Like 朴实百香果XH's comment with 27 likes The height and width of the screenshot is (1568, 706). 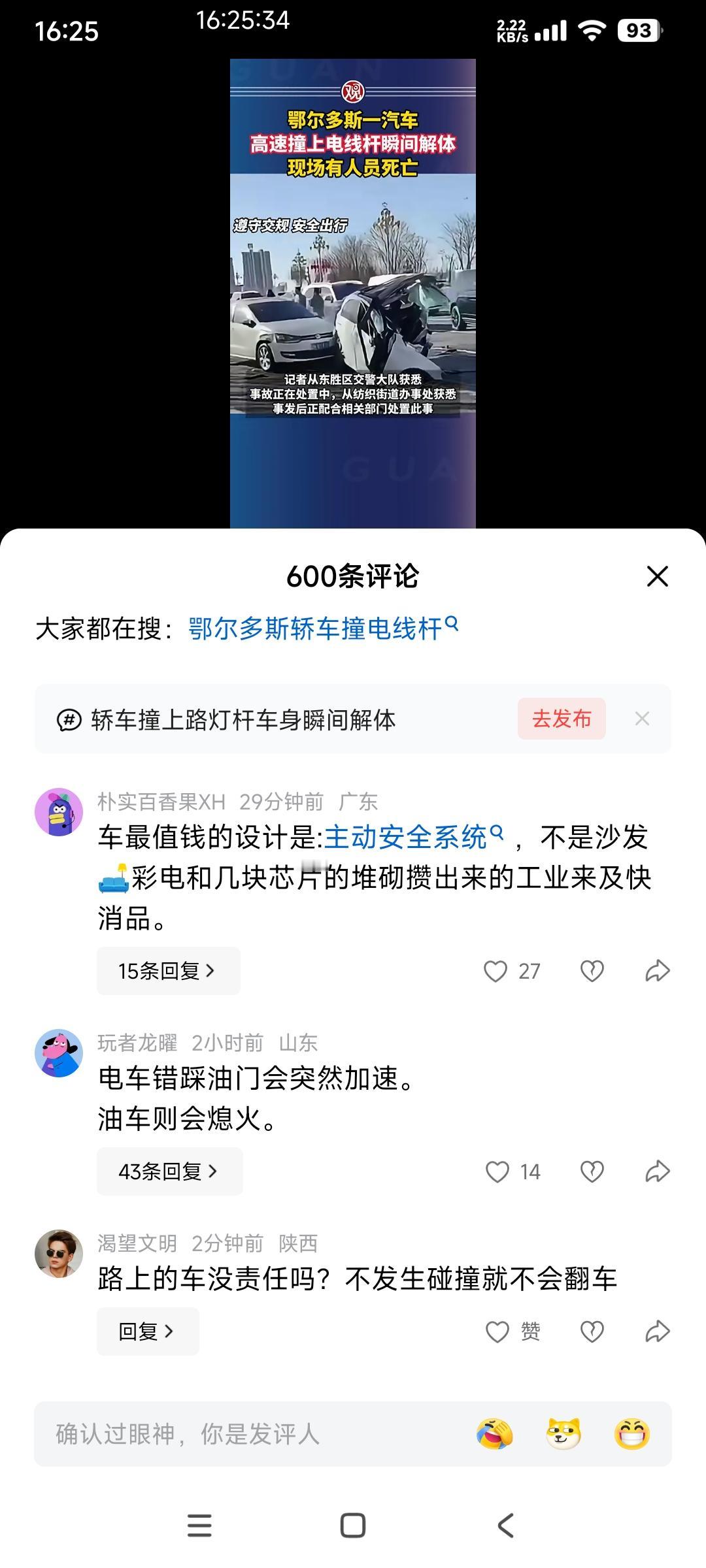click(497, 971)
